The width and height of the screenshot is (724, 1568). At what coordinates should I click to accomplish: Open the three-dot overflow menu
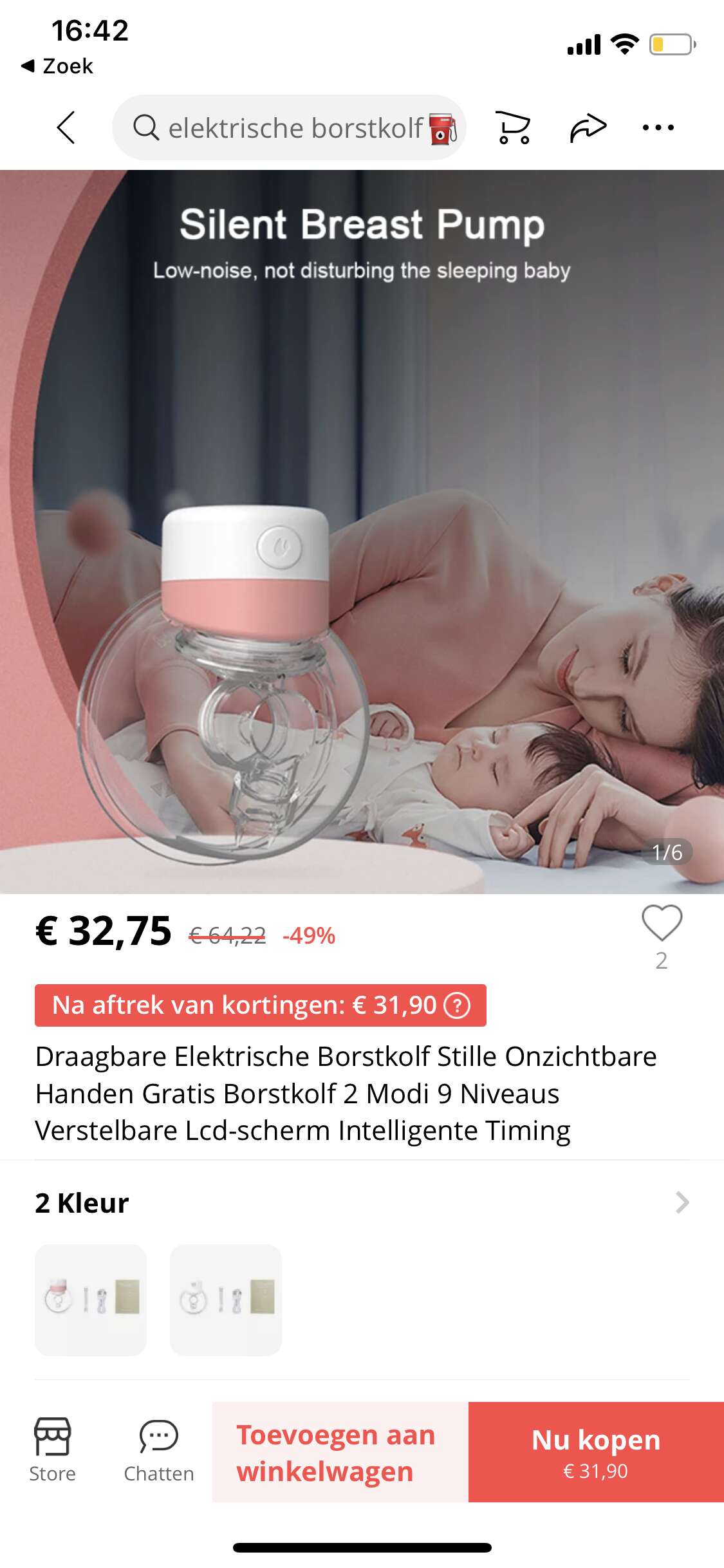658,127
